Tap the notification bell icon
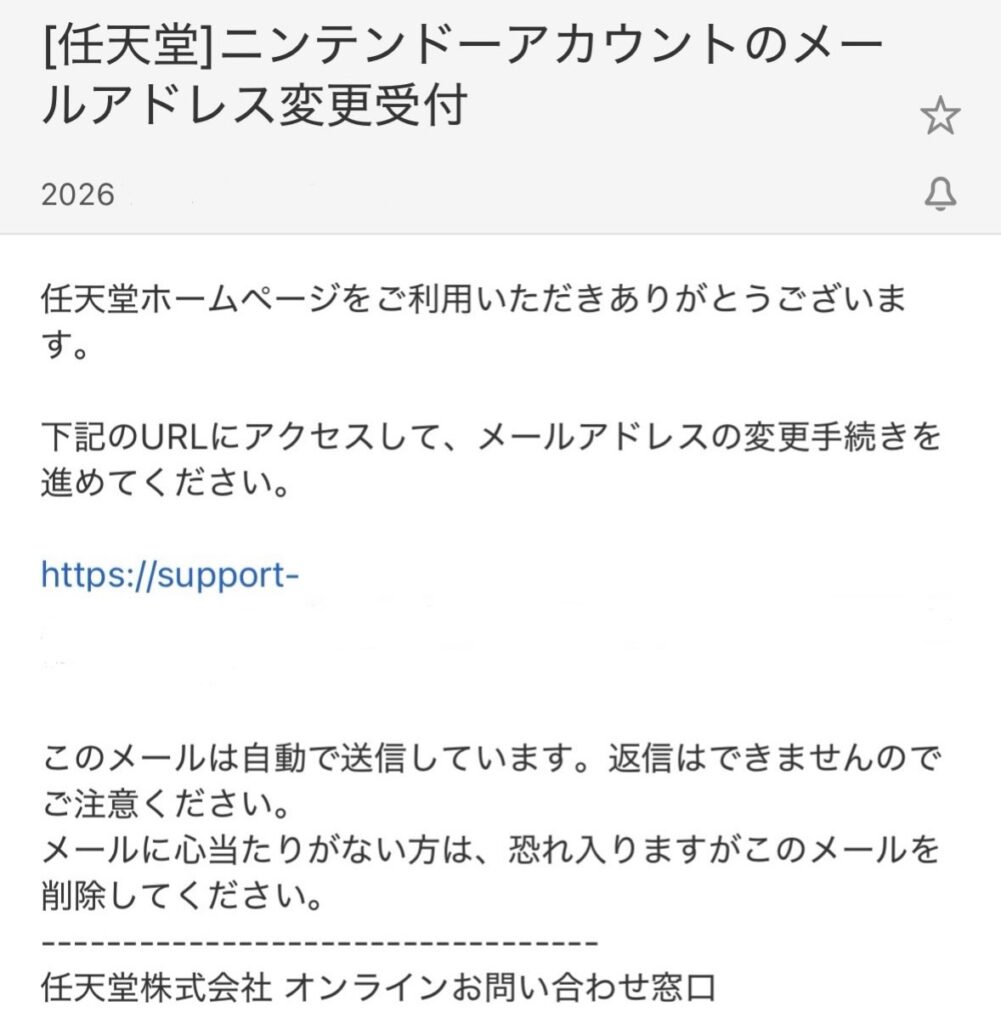1001x1024 pixels. [x=940, y=194]
